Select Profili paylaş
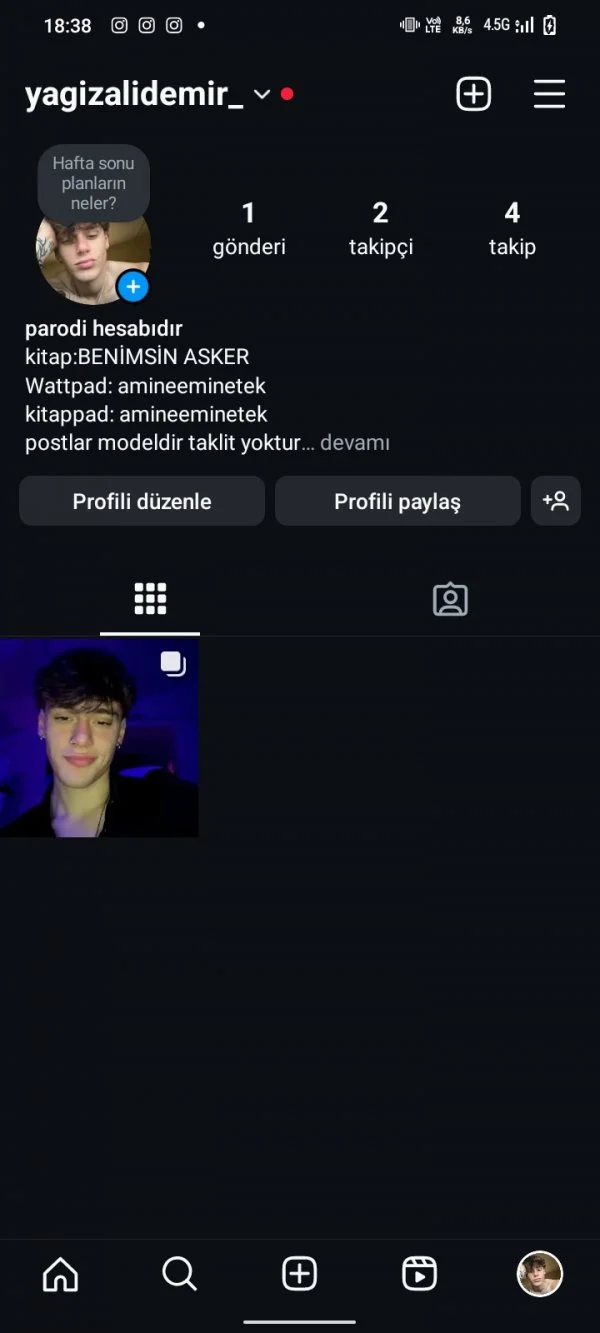 pyautogui.click(x=397, y=501)
